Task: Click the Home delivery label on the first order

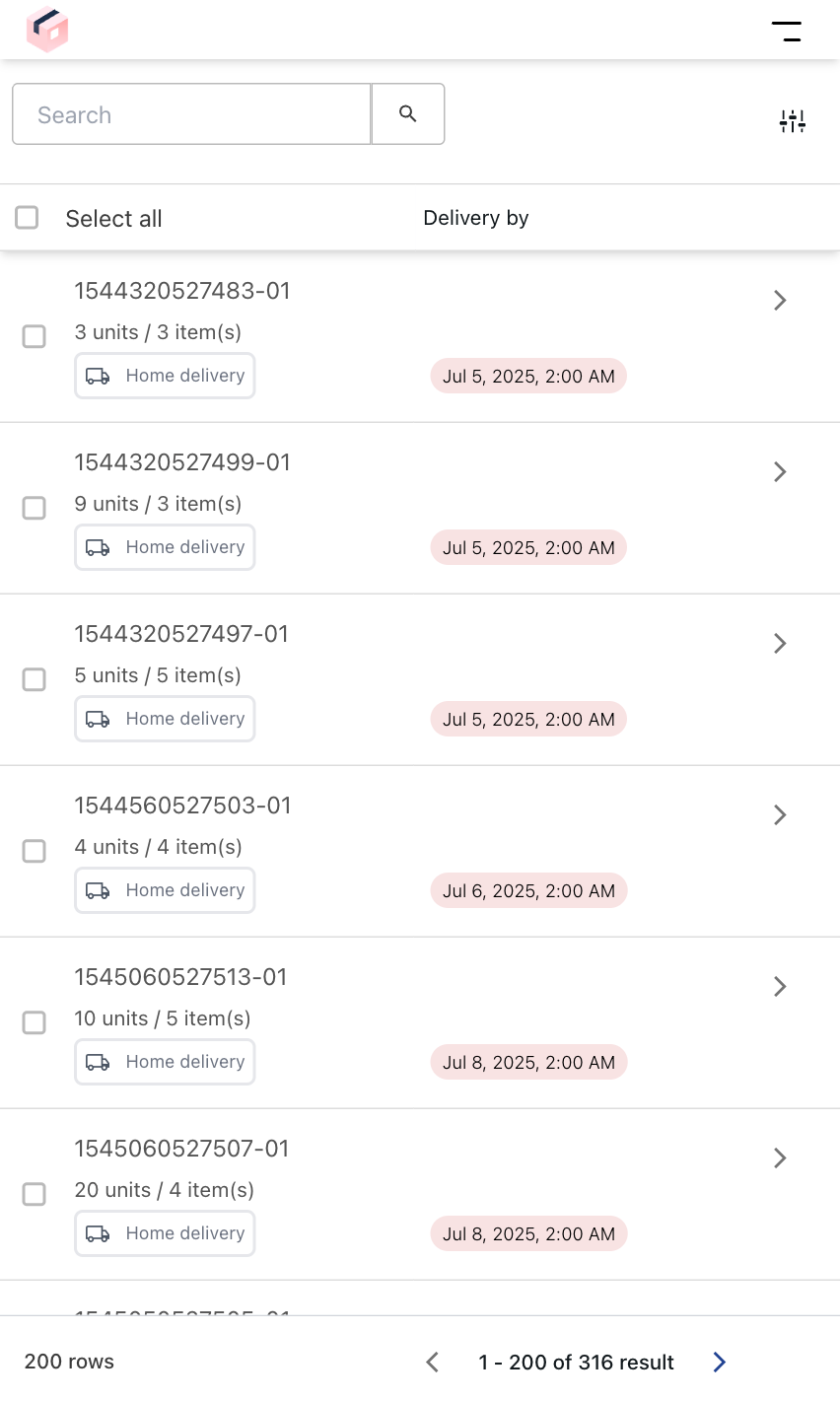Action: click(184, 376)
